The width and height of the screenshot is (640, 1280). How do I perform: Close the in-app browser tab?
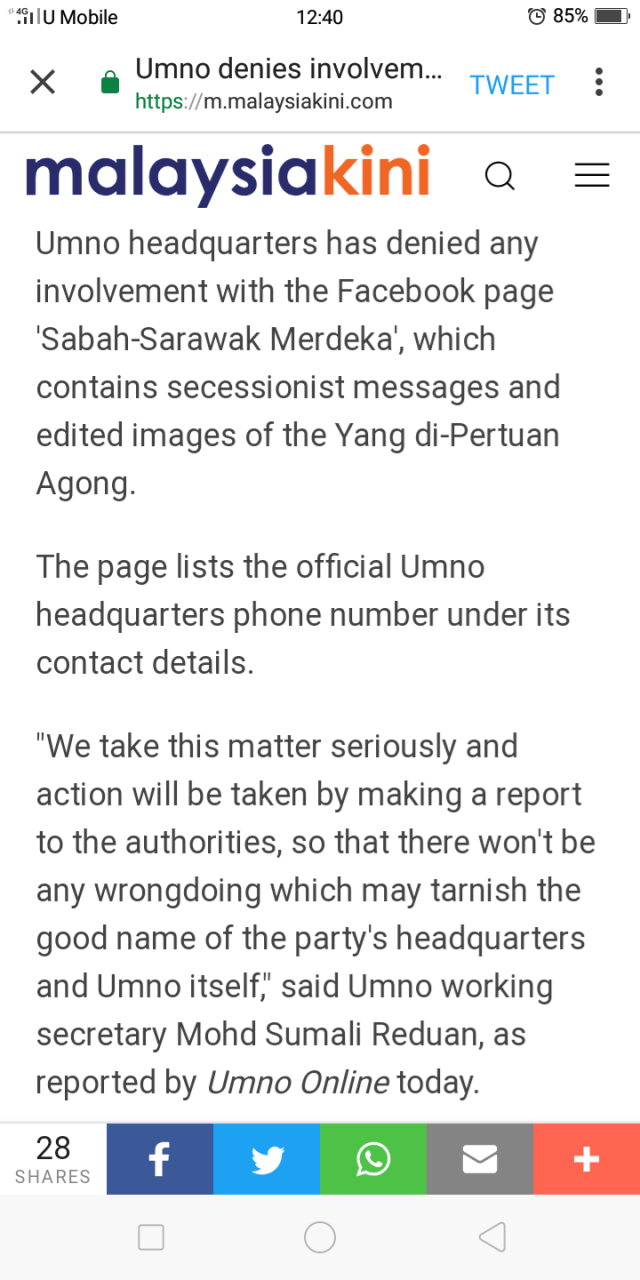42,83
